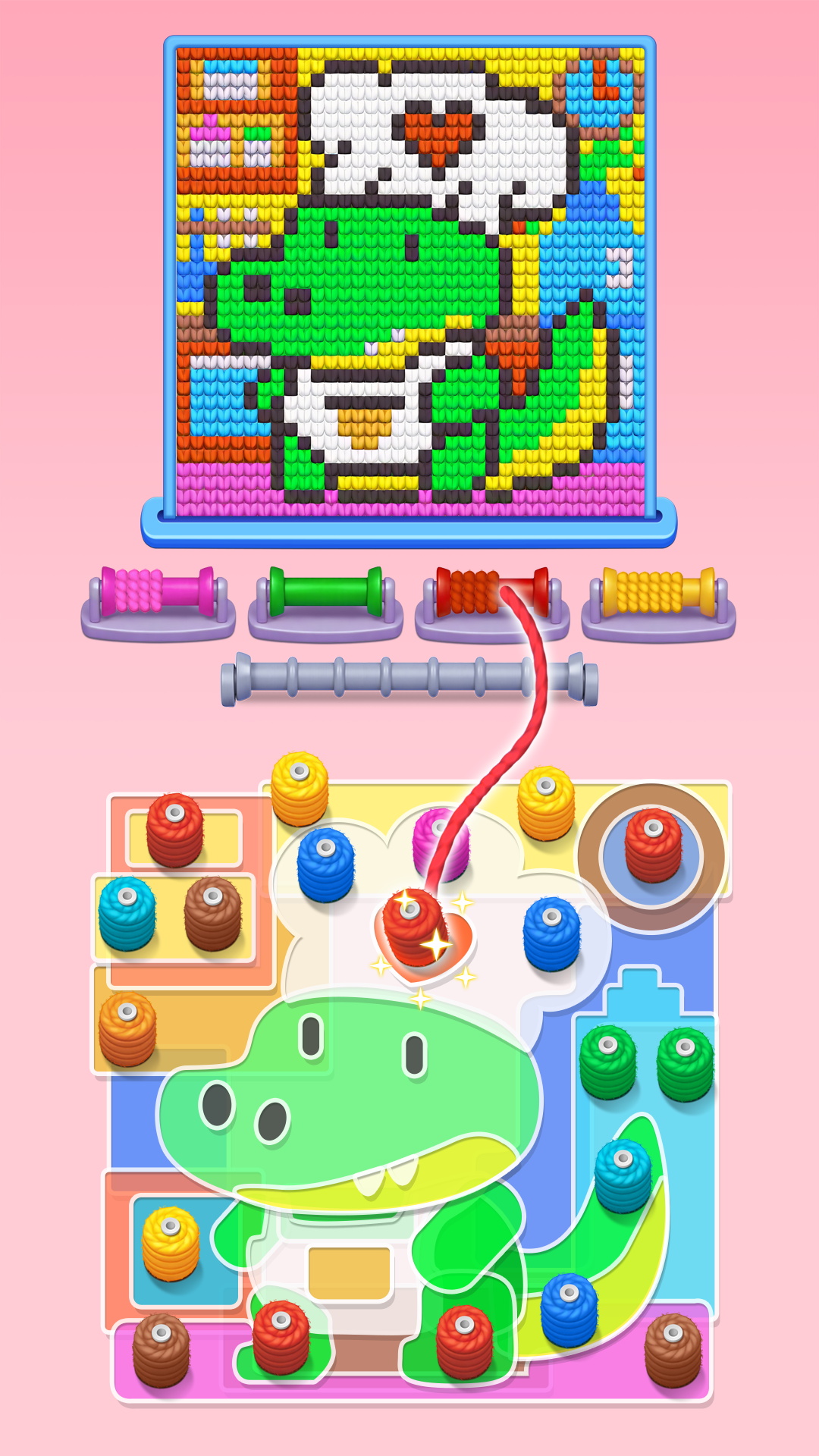Select the cyan spool beside the brown spool

tap(127, 913)
